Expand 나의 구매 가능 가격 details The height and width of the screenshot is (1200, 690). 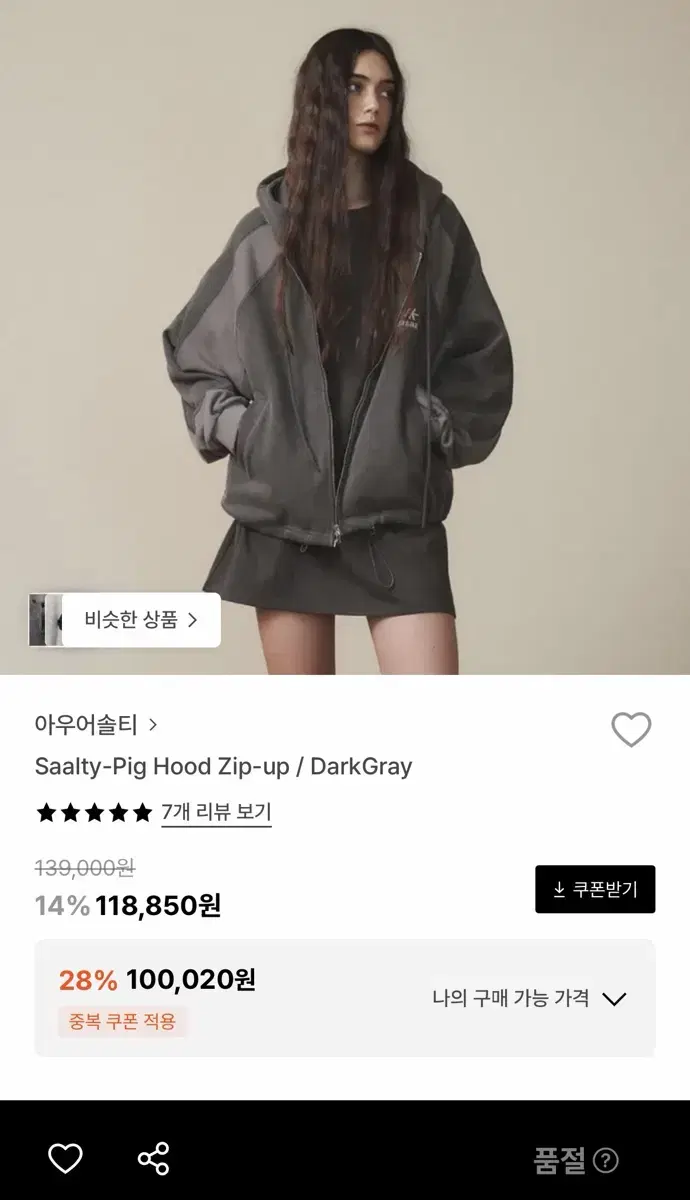[x=529, y=998]
